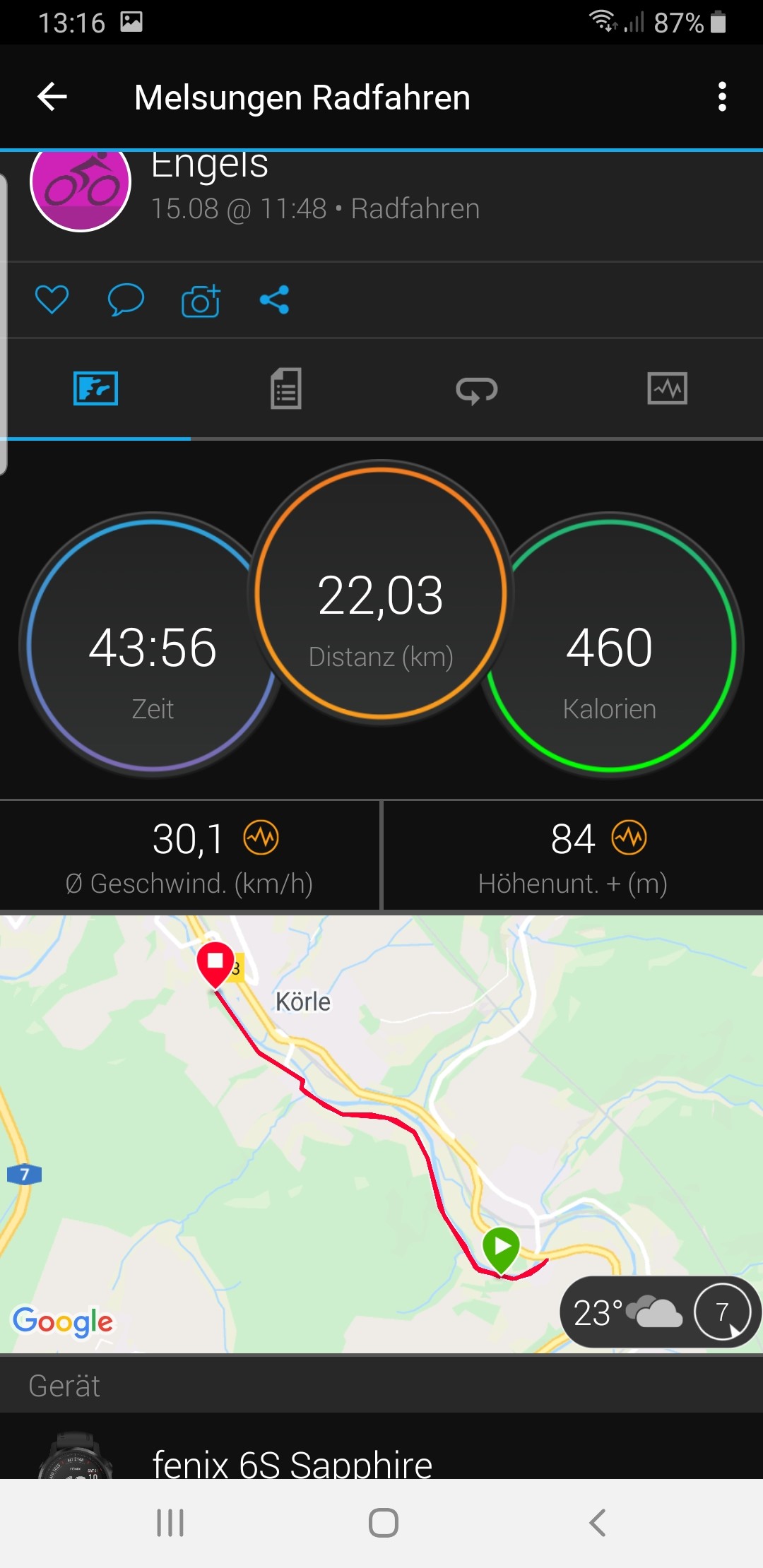The height and width of the screenshot is (1568, 763).
Task: Switch to the laps tab
Action: tap(477, 388)
